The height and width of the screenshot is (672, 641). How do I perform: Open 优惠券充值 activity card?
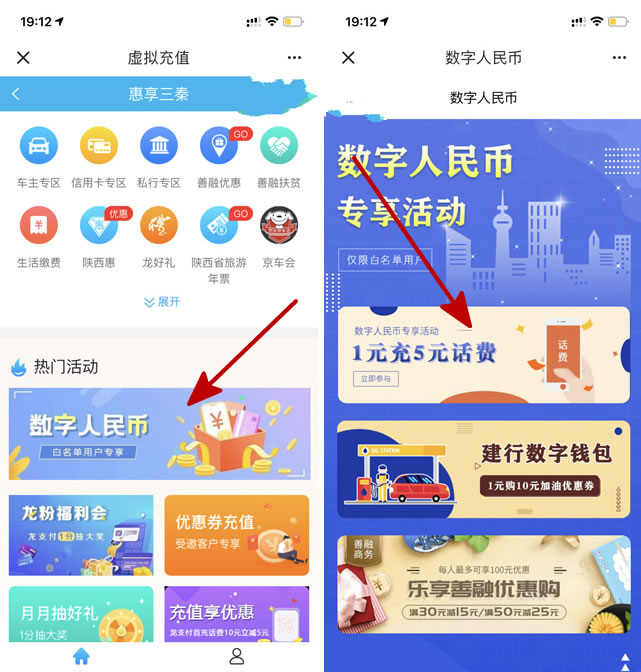[x=237, y=534]
